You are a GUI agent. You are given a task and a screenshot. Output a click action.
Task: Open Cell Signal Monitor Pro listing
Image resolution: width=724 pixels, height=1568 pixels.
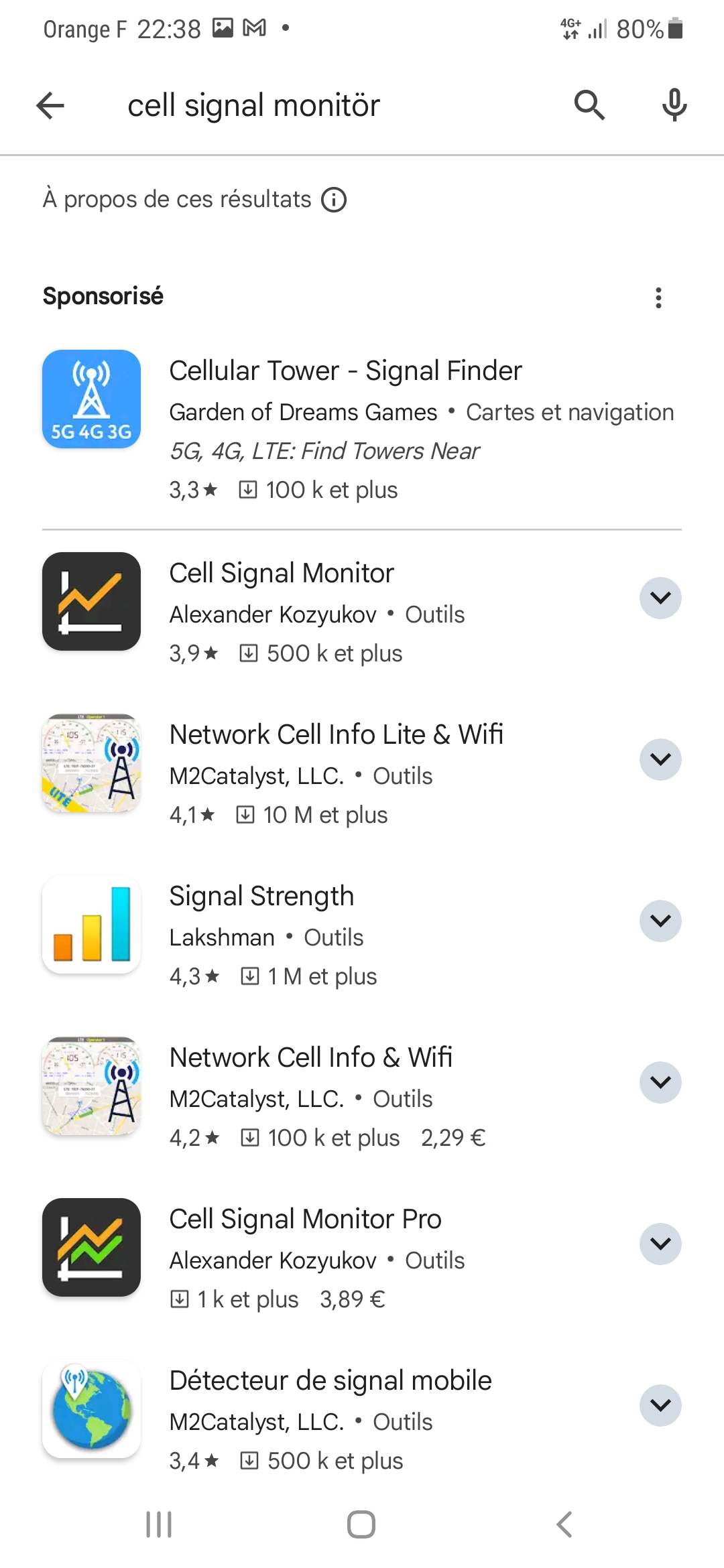pyautogui.click(x=305, y=1220)
